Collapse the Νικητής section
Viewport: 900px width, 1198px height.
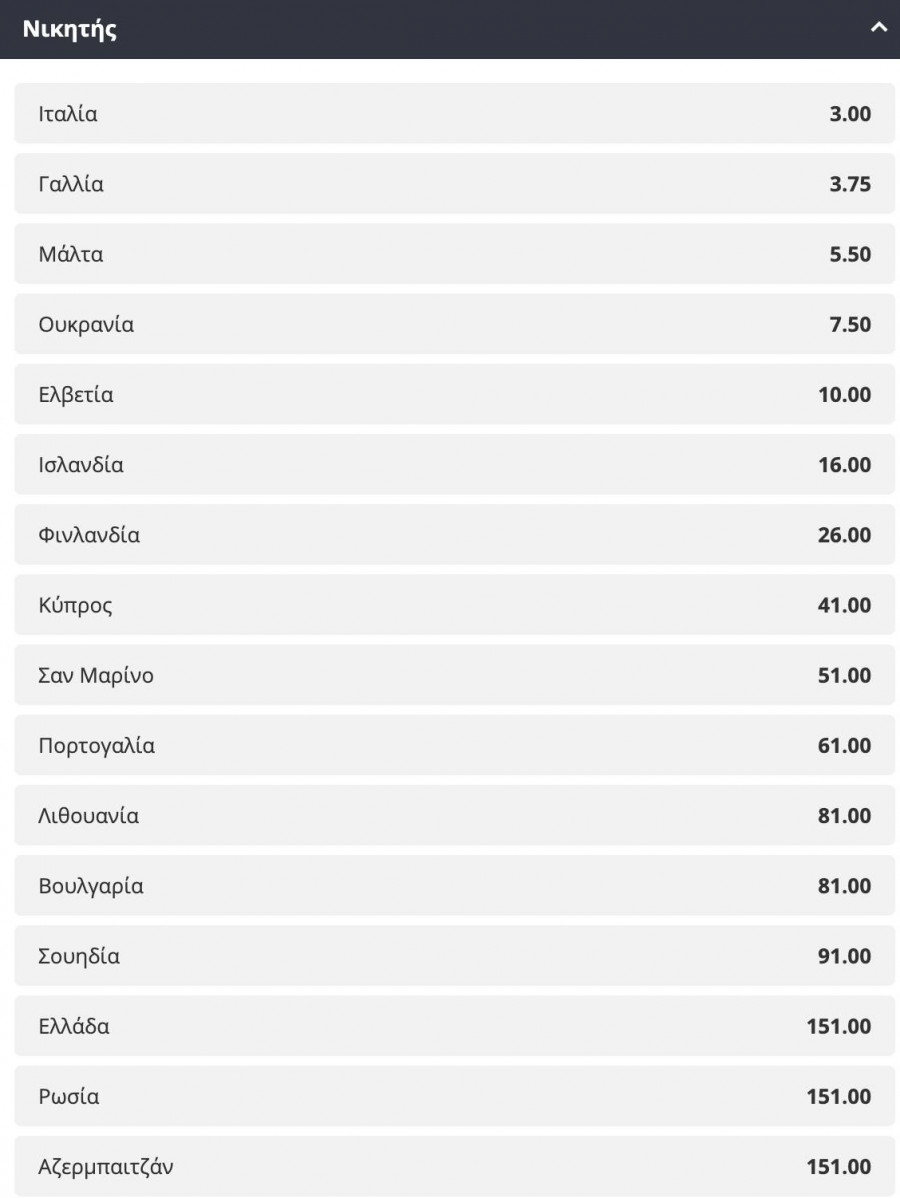[878, 28]
